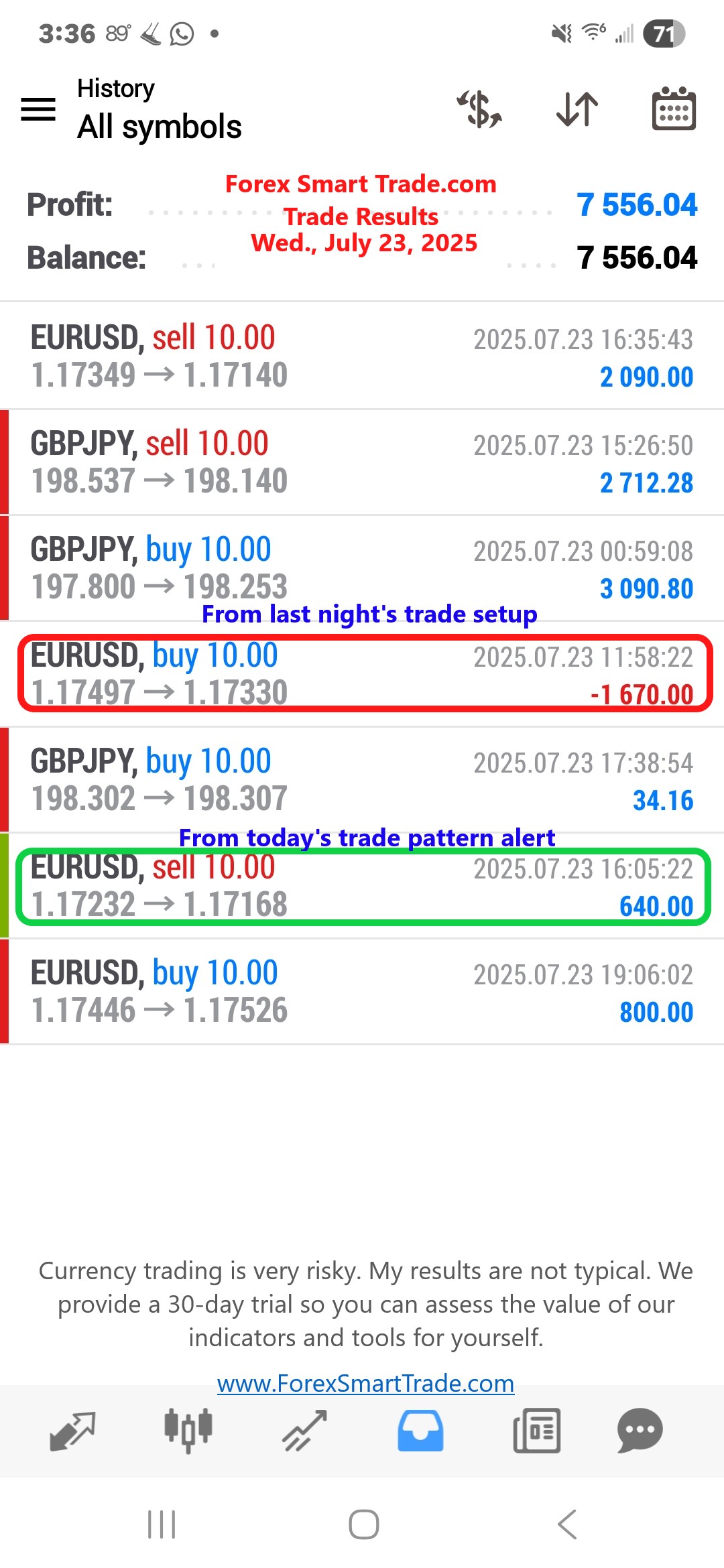Expand the EURUSD buy trade at 11:58:22
The height and width of the screenshot is (1568, 724).
coord(362,673)
